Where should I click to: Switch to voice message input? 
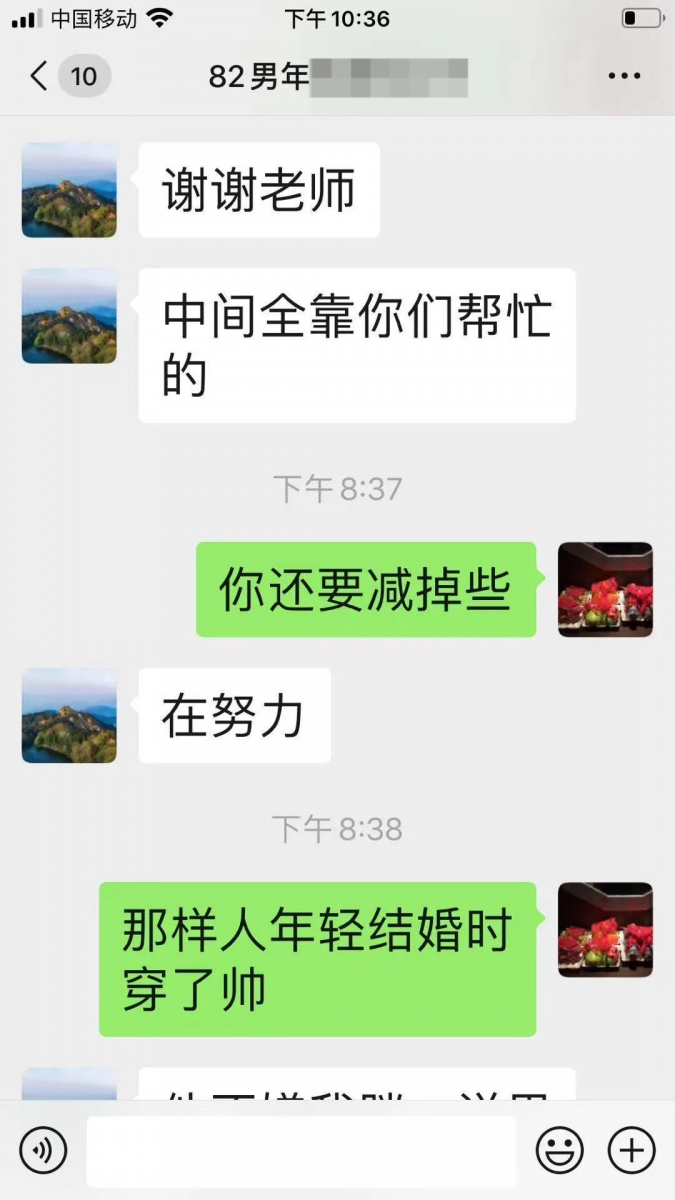43,1150
